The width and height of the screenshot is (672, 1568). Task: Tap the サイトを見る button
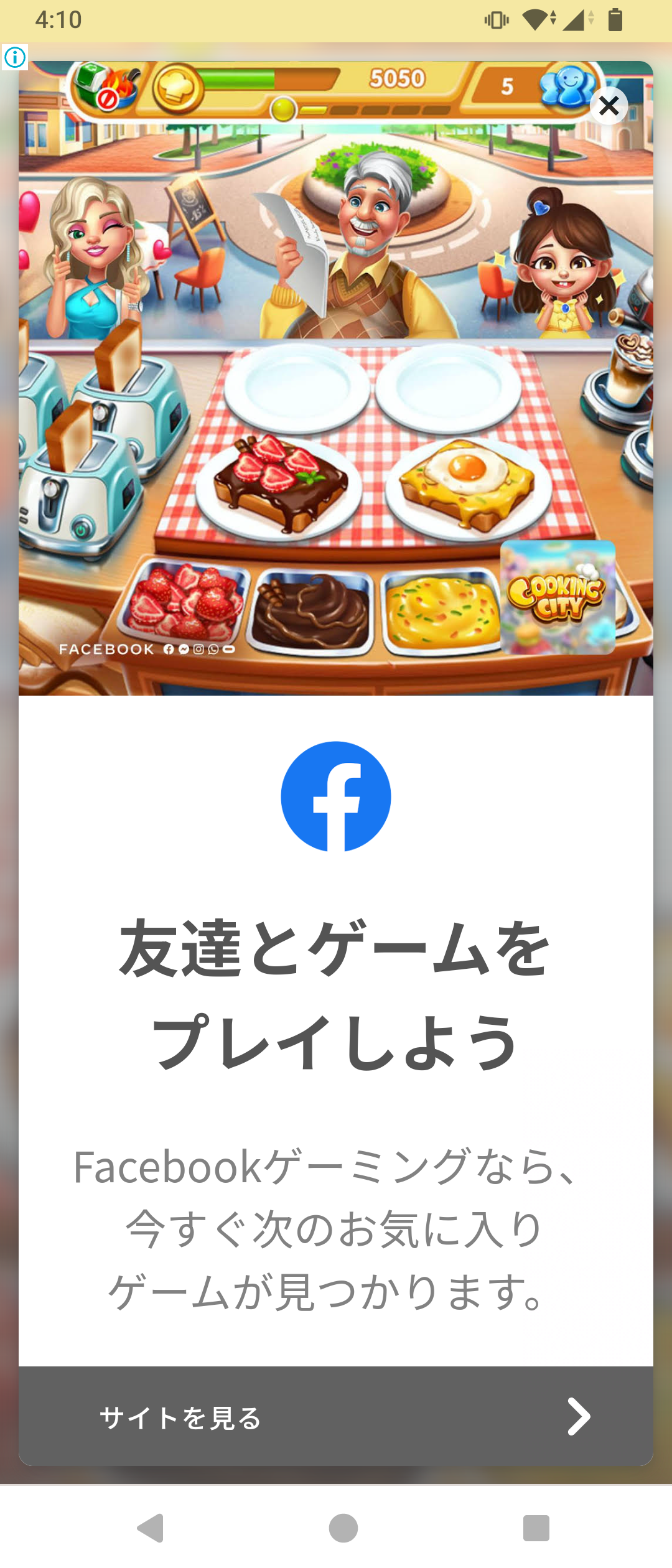[x=336, y=1416]
